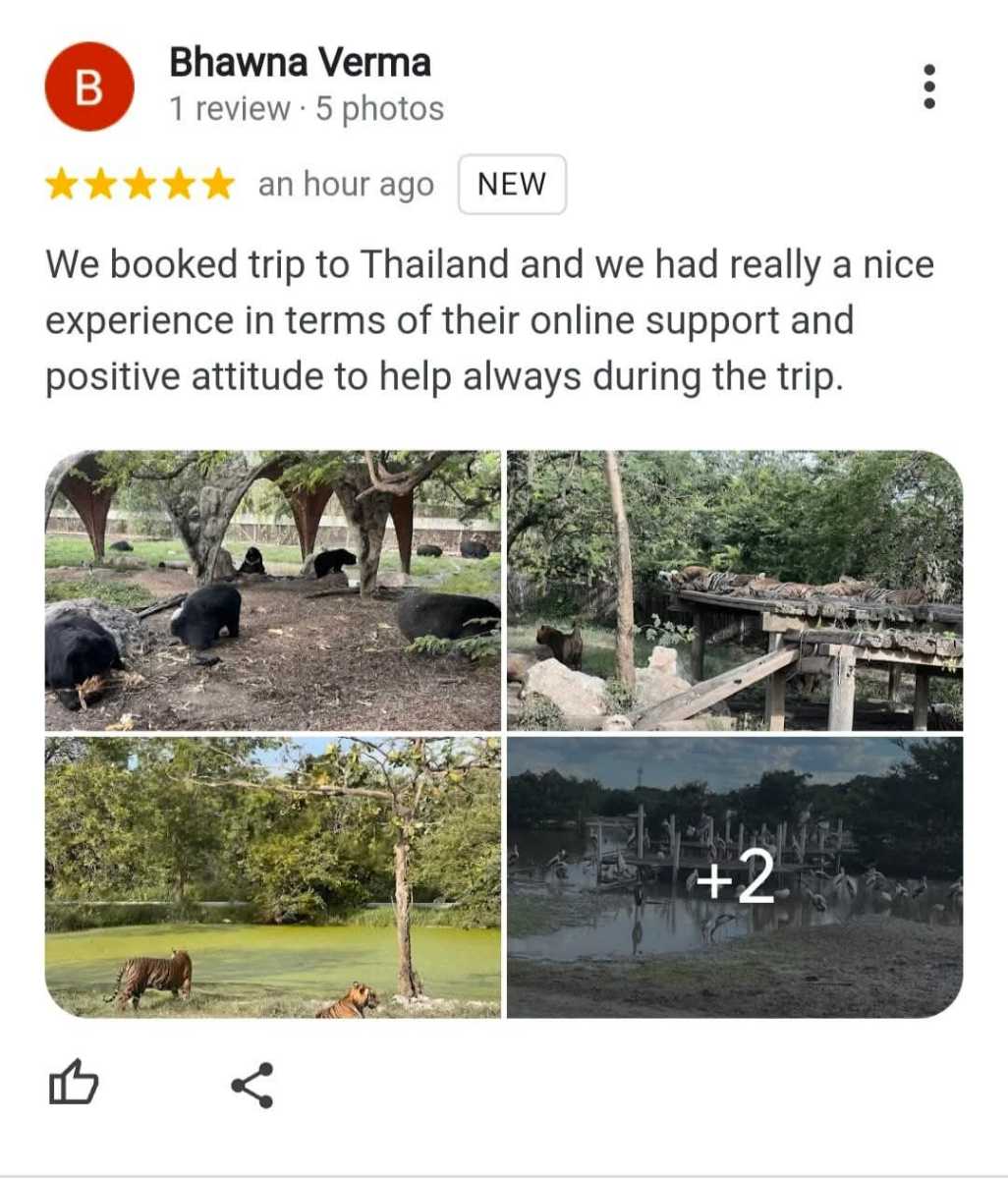
Task: Share this review
Action: pyautogui.click(x=252, y=1086)
